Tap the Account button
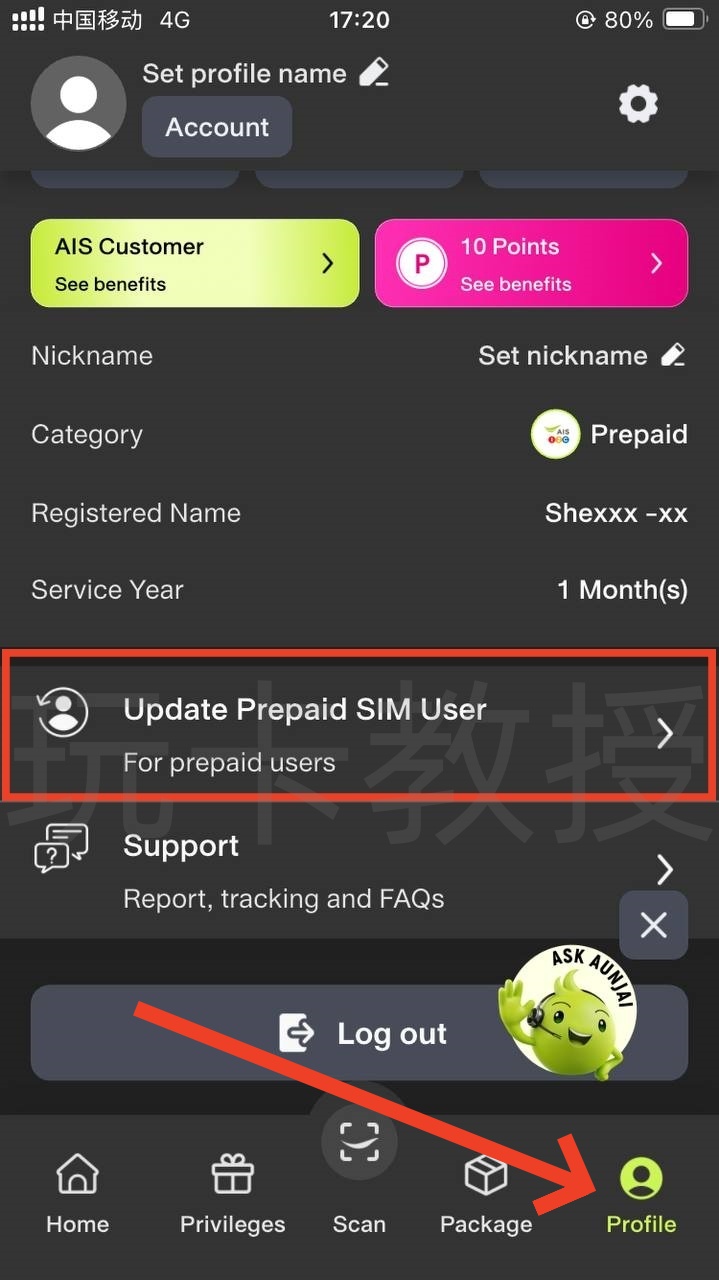Screen dimensions: 719x1280 coord(217,127)
